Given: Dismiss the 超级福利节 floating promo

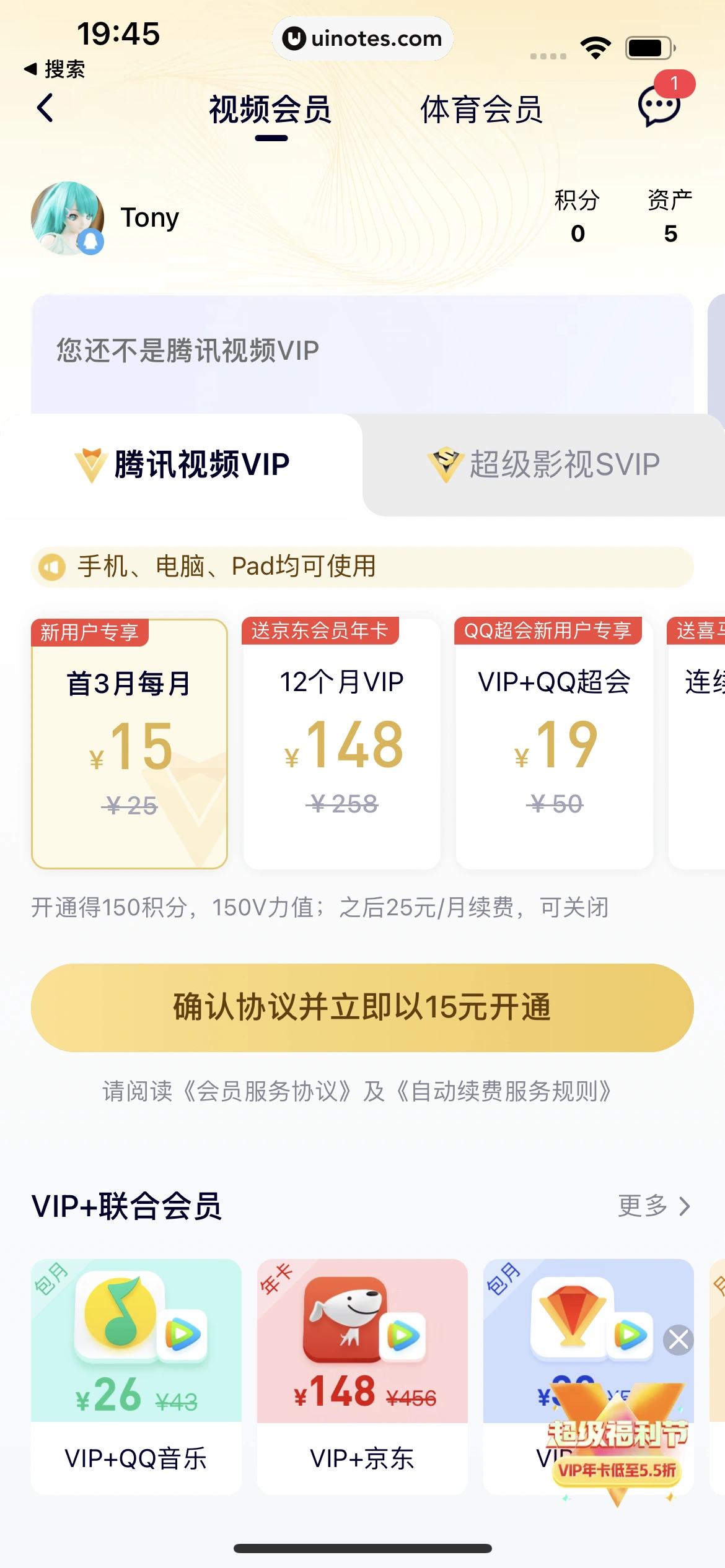Looking at the screenshot, I should coord(679,1340).
